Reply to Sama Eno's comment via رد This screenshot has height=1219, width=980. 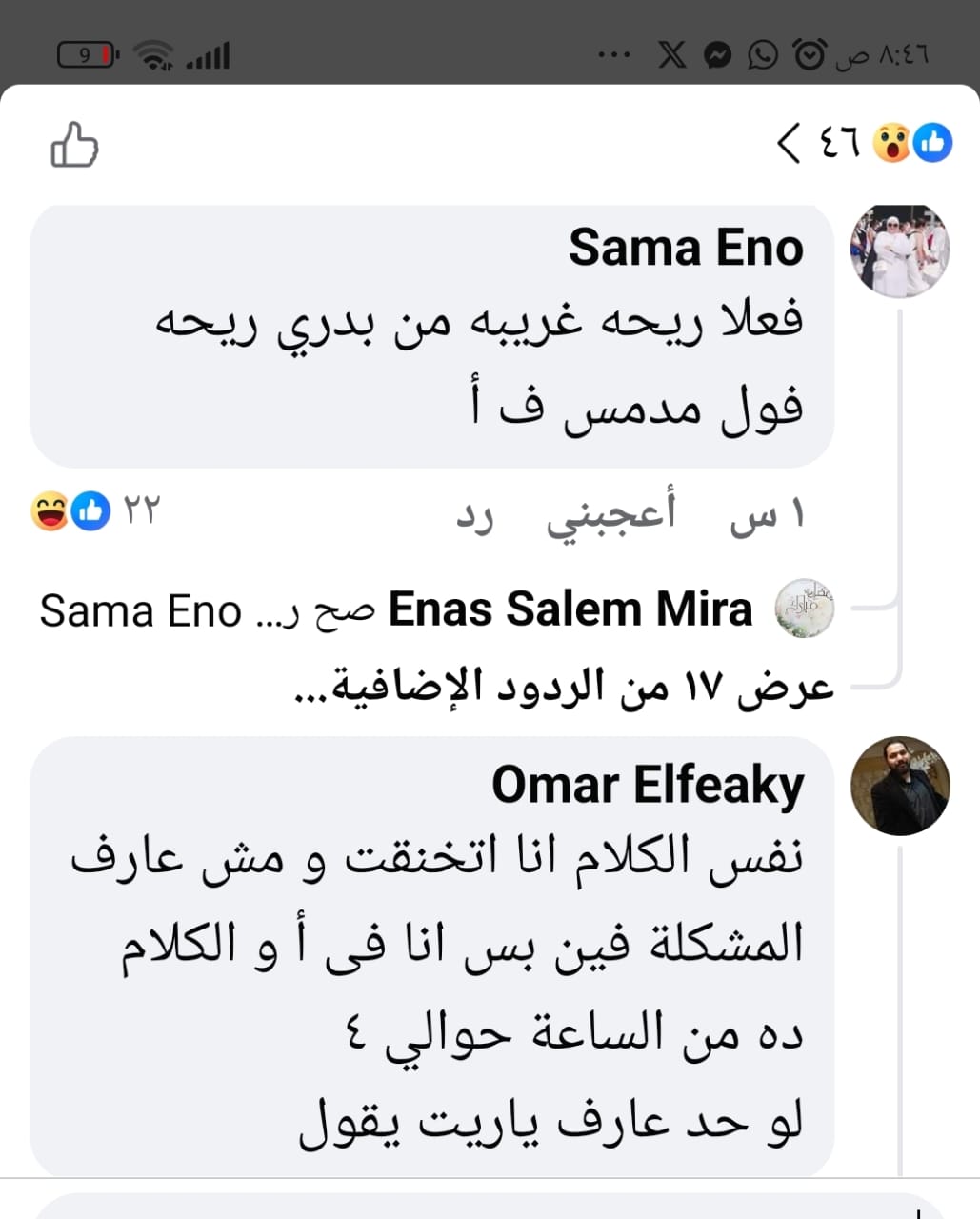474,514
